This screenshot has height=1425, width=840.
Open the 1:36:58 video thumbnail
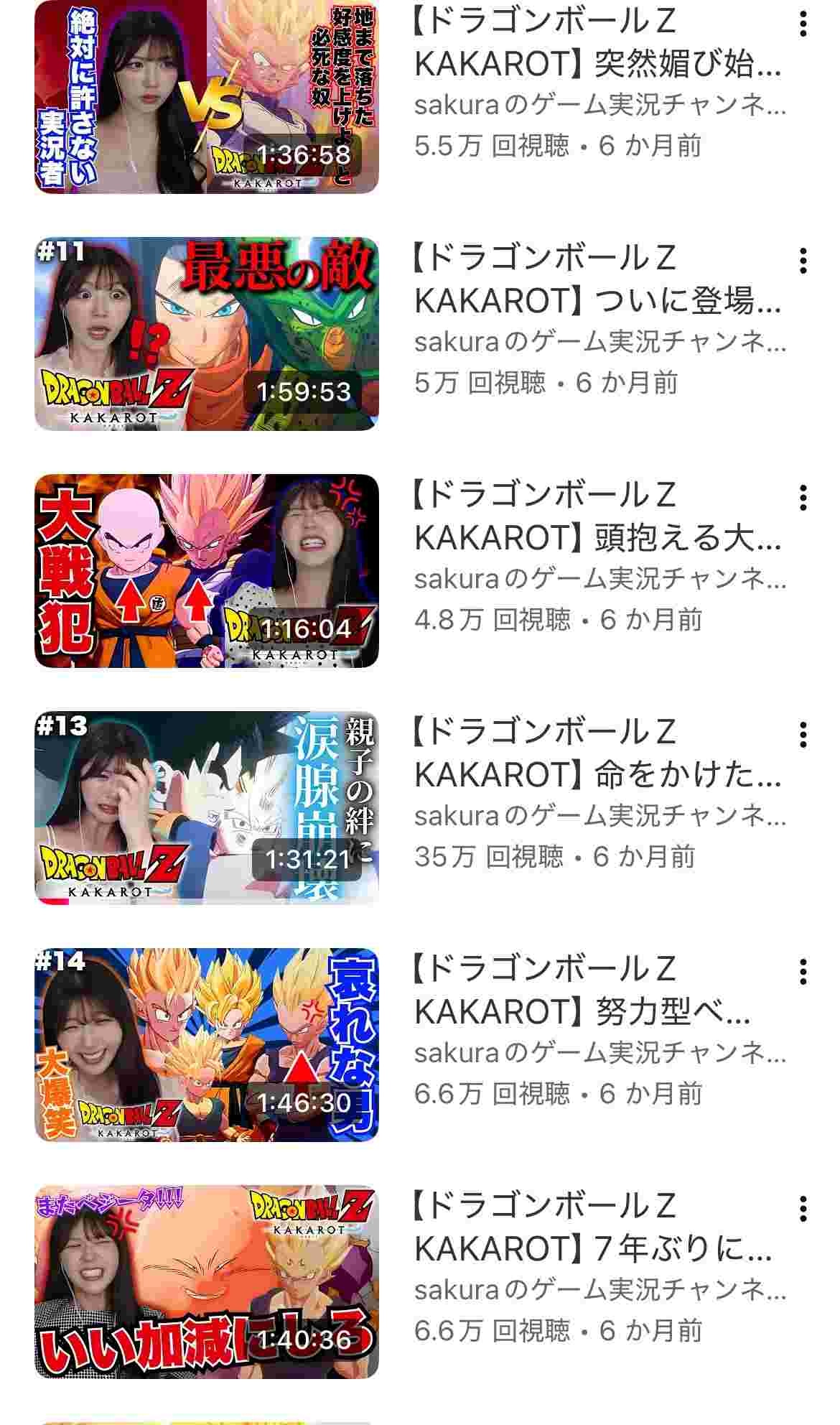207,97
